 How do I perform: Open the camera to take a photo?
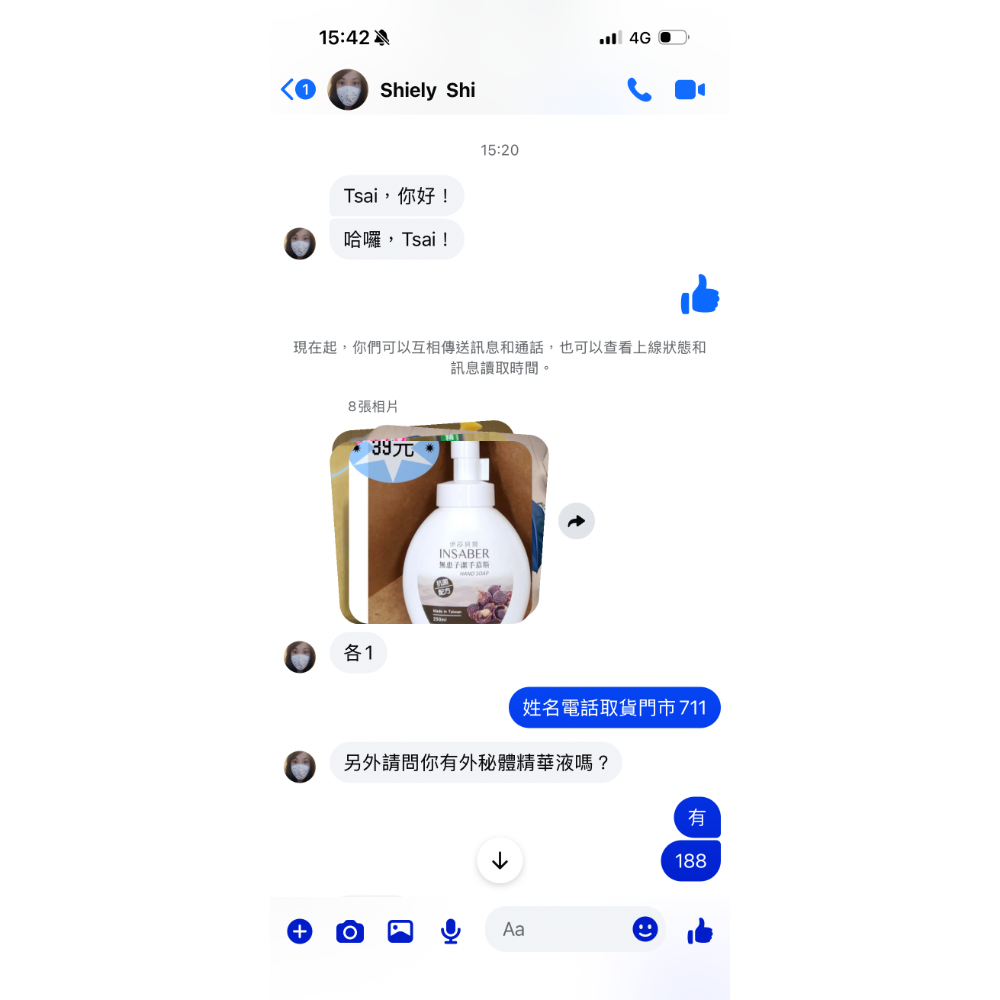click(x=350, y=931)
